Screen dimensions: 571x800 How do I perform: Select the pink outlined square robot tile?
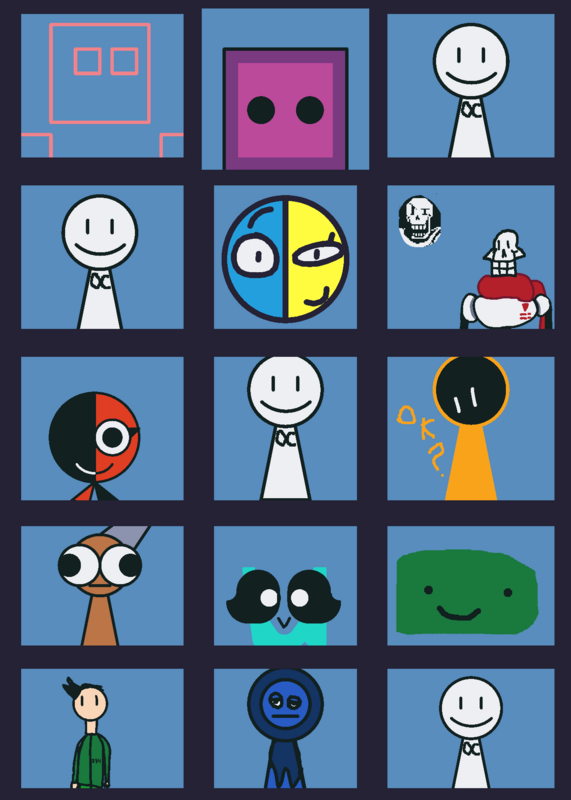click(102, 86)
